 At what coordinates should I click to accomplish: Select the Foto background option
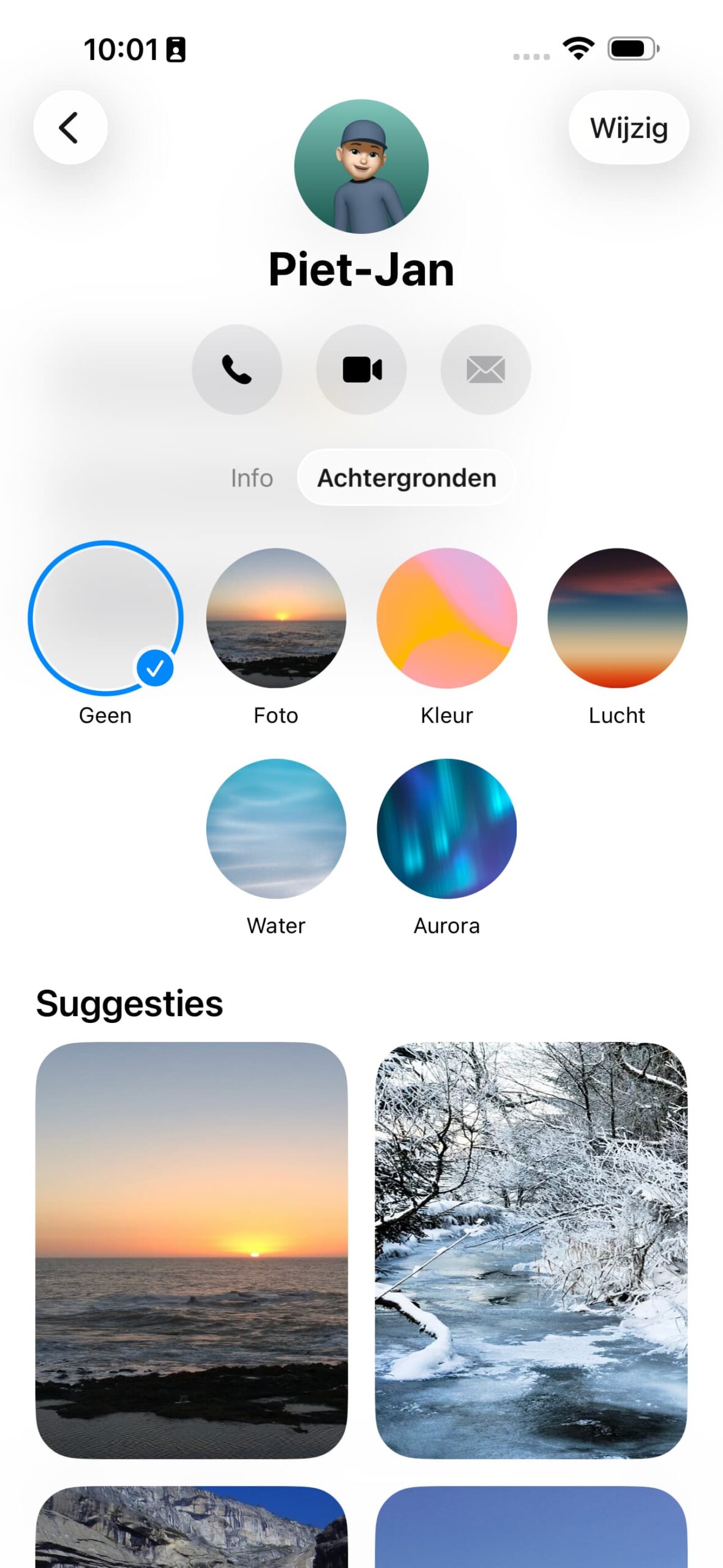coord(276,617)
